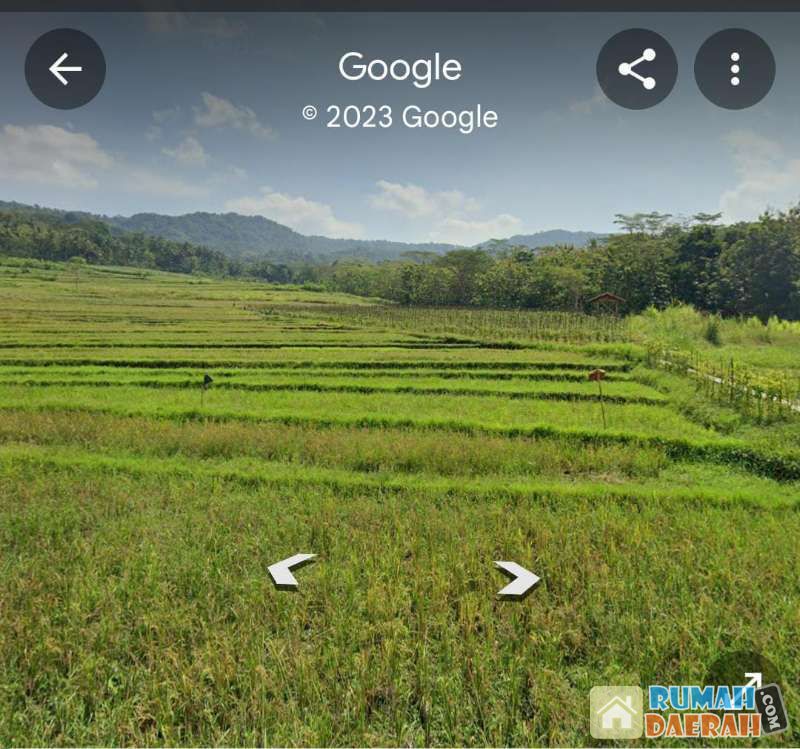Move left along the Street View path
The height and width of the screenshot is (749, 800).
pos(289,570)
